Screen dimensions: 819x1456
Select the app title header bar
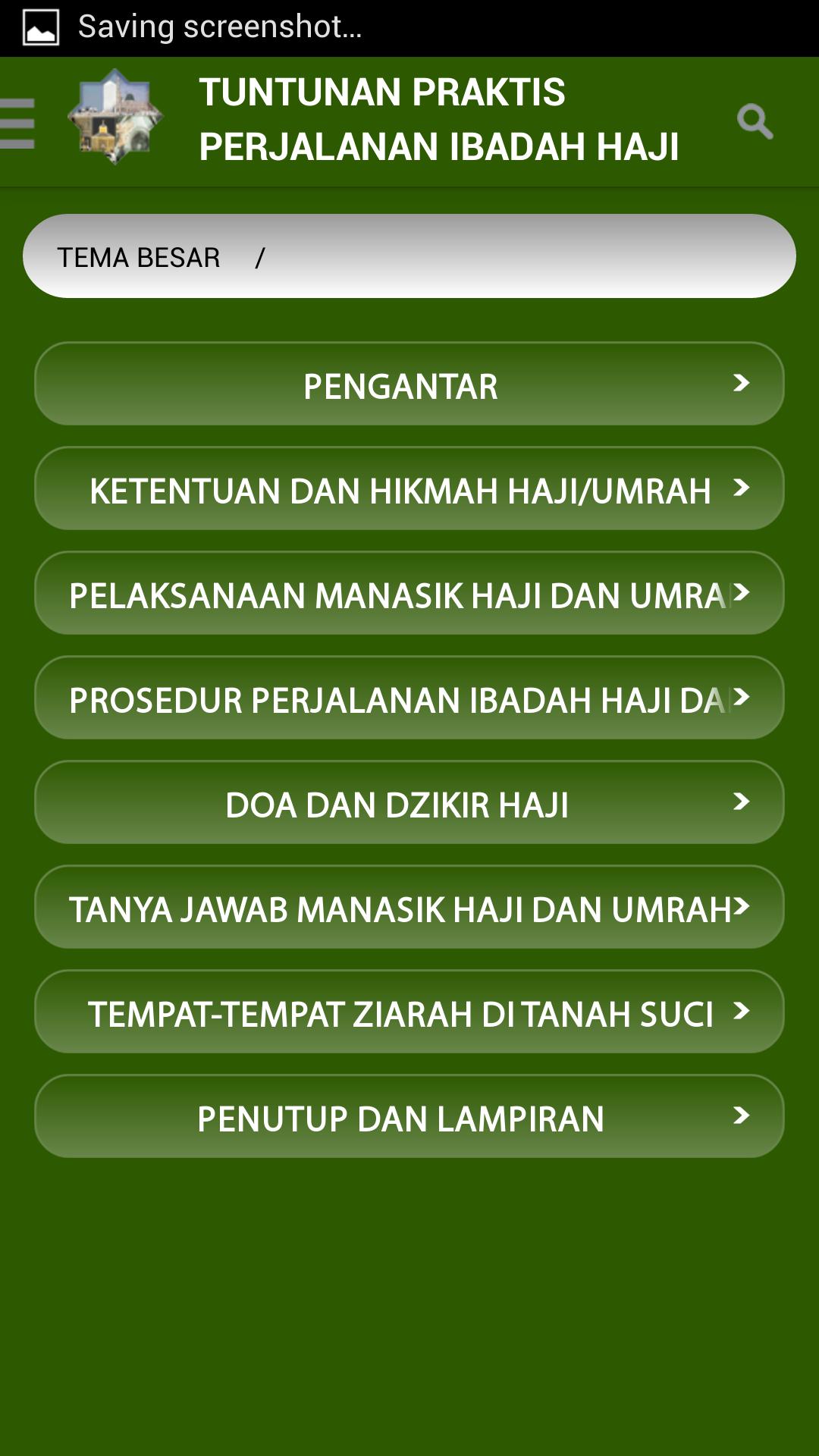tap(440, 118)
